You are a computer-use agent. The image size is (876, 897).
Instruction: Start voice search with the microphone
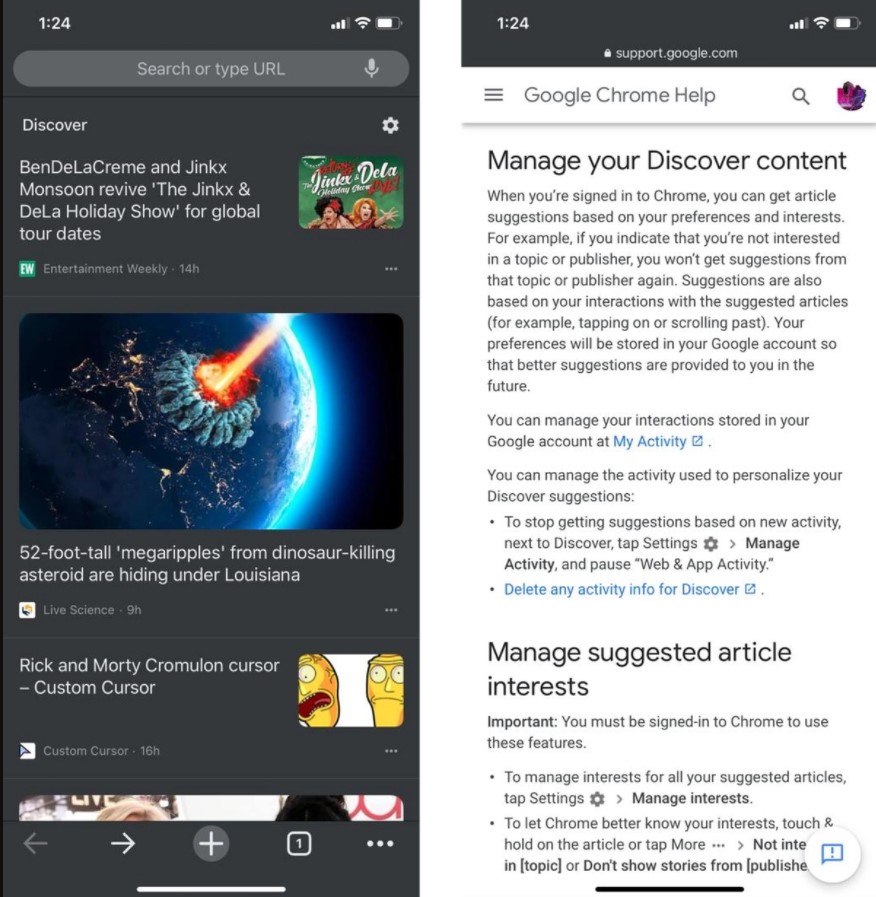371,69
